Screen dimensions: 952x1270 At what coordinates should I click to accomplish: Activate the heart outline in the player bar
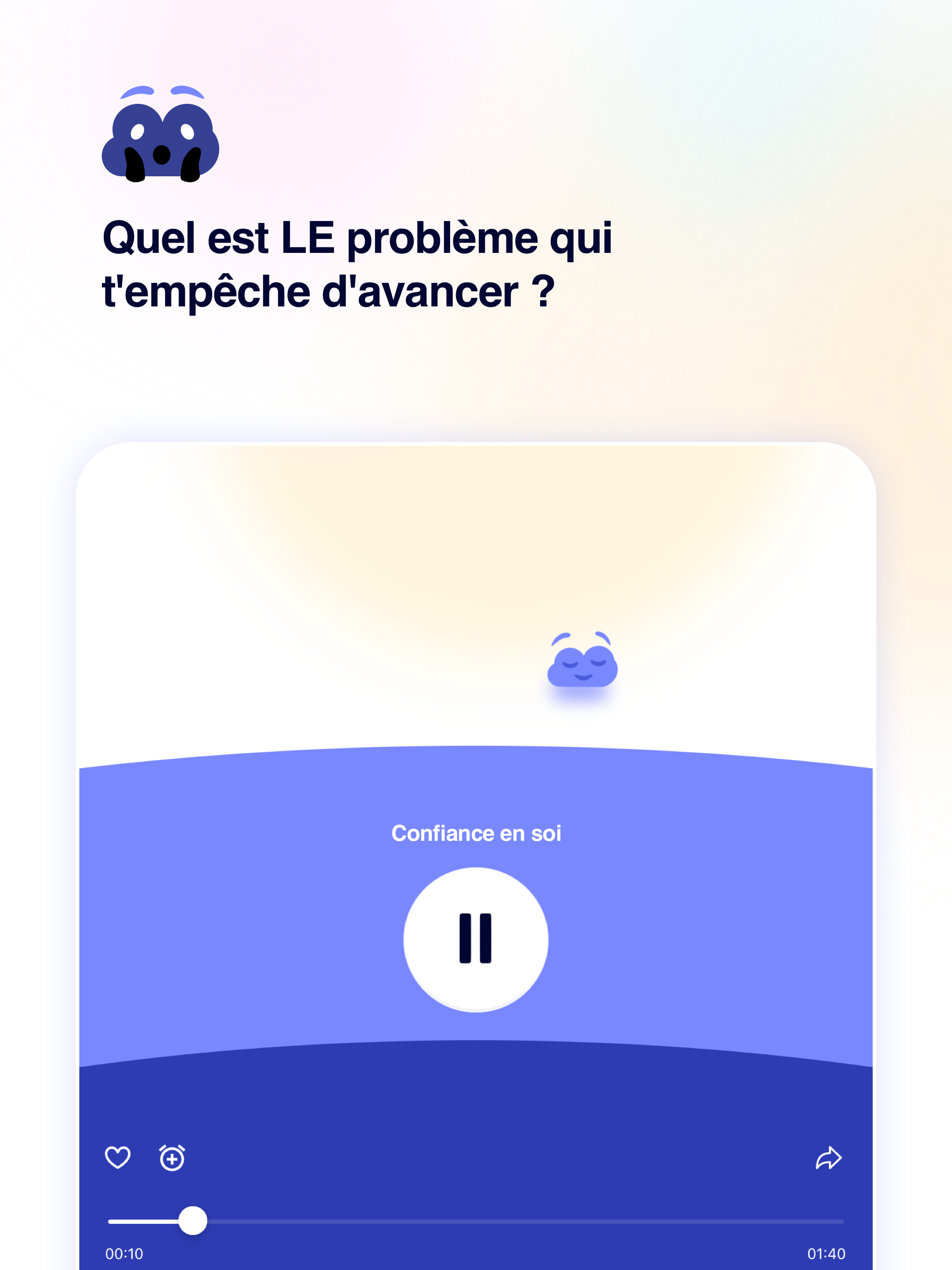118,1157
